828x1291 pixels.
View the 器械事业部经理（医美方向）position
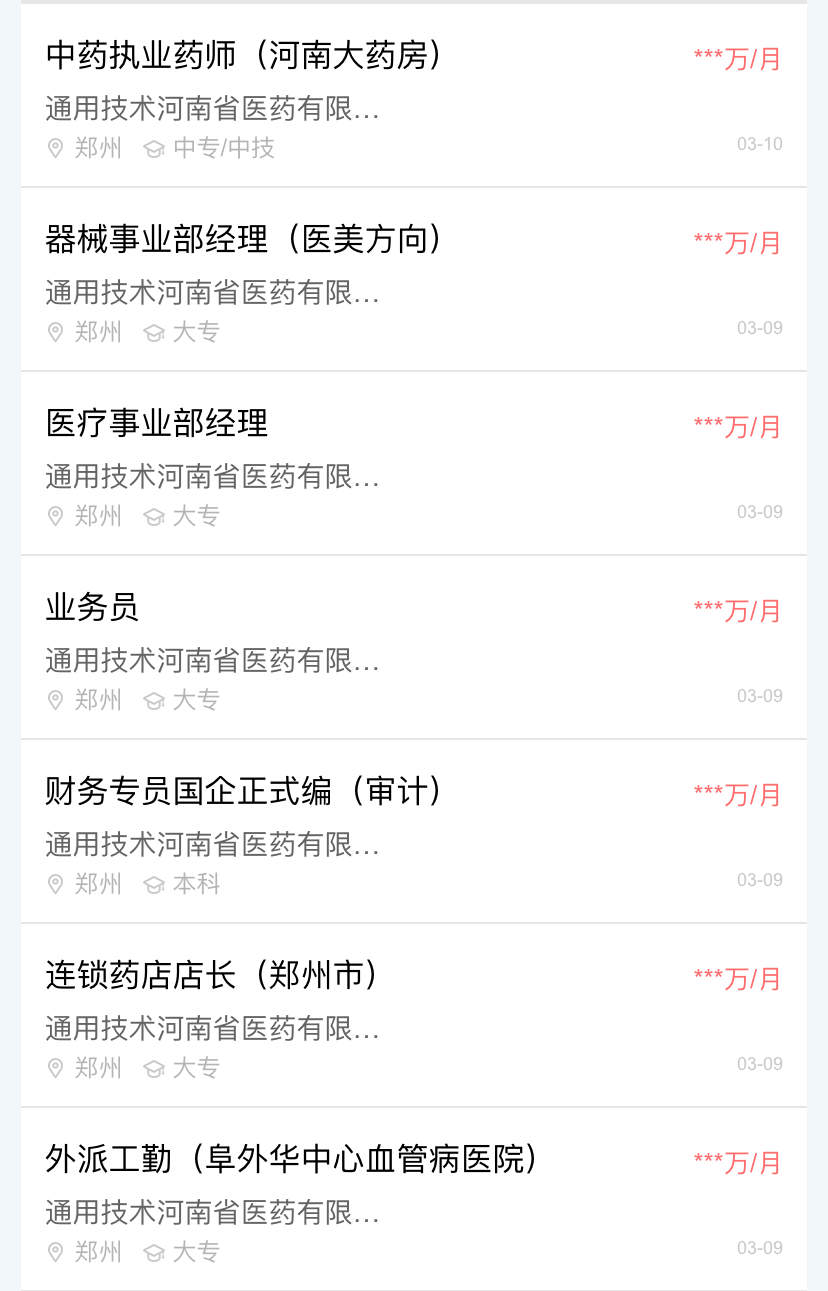245,240
